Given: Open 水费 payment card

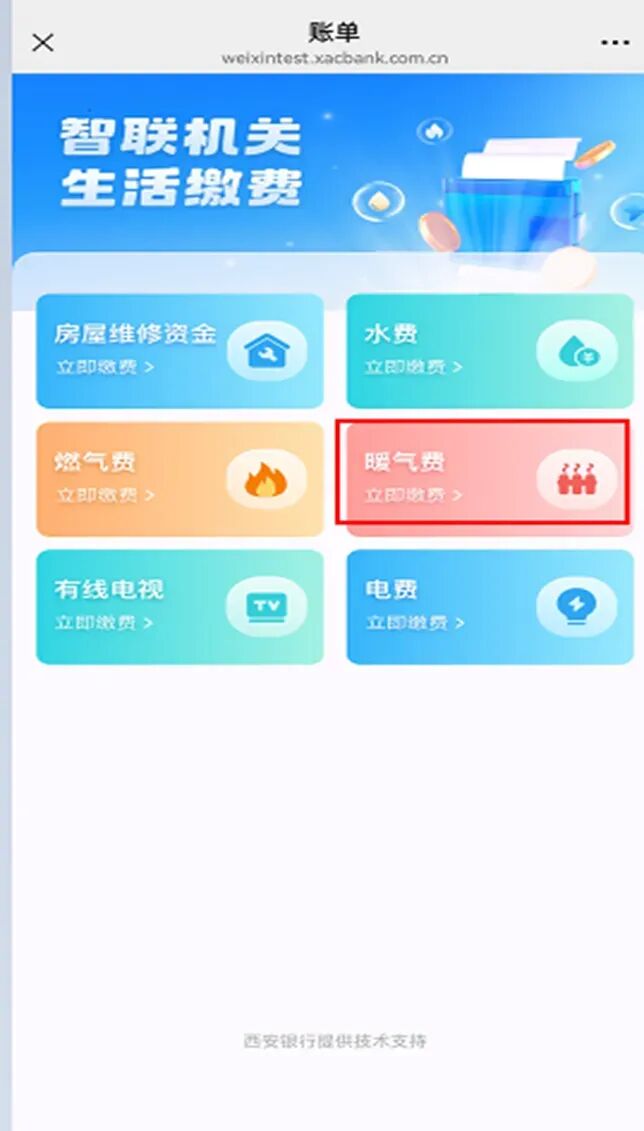Looking at the screenshot, I should [489, 350].
